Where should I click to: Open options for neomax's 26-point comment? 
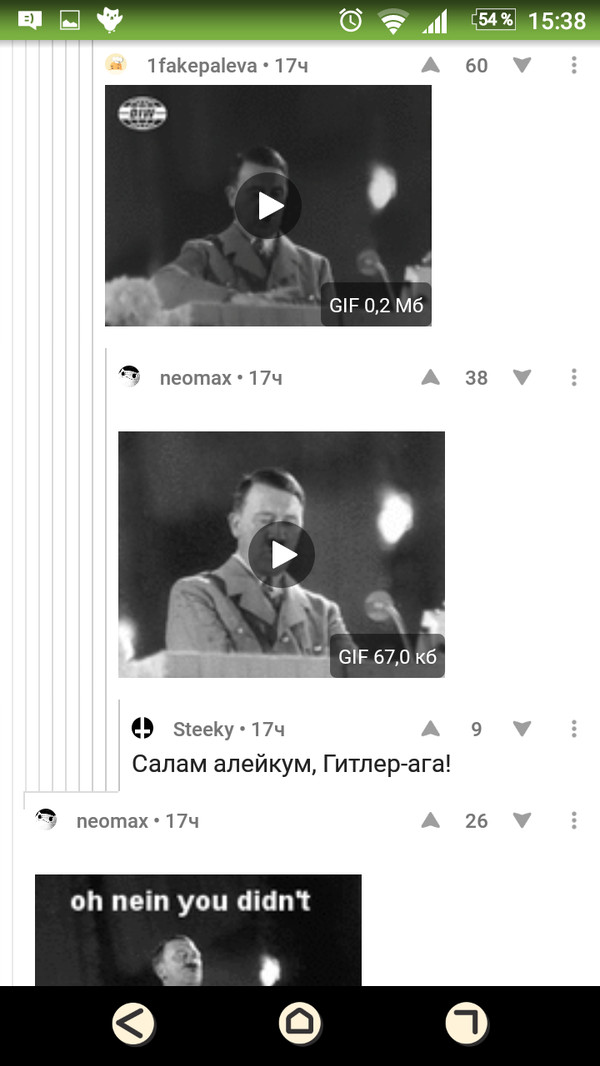point(574,821)
